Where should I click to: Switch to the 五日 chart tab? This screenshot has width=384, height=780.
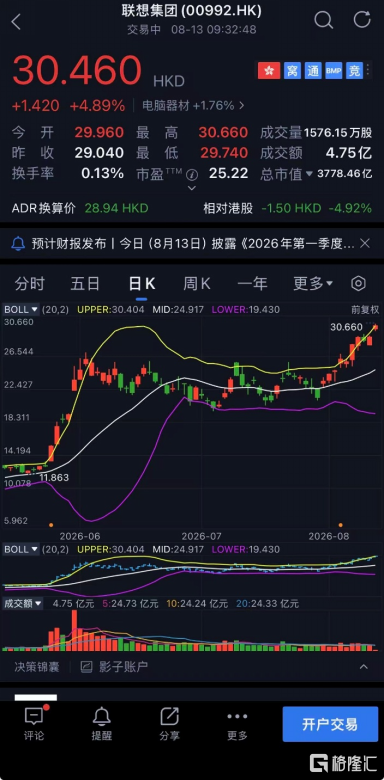pyautogui.click(x=85, y=284)
